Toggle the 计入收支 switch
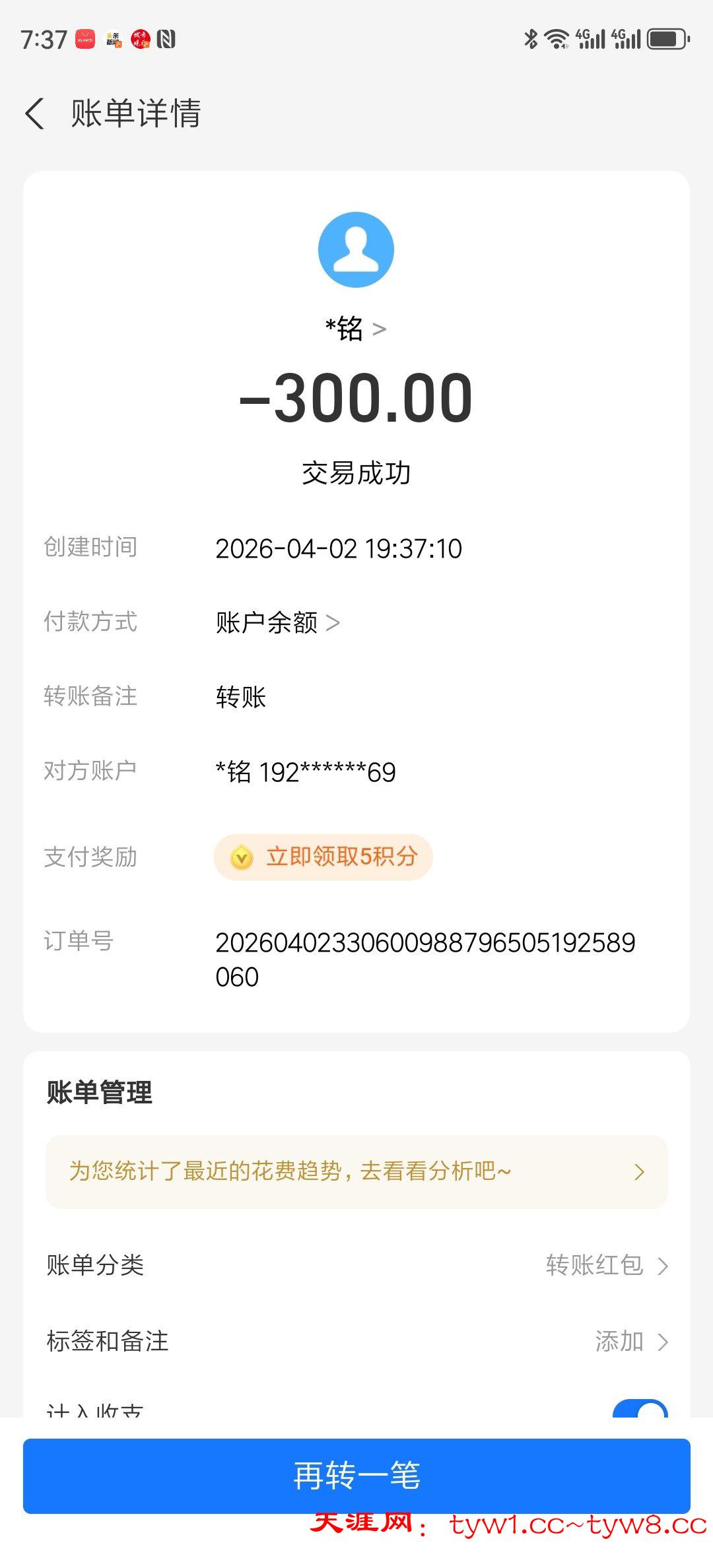The height and width of the screenshot is (1568, 713). pos(639,1410)
